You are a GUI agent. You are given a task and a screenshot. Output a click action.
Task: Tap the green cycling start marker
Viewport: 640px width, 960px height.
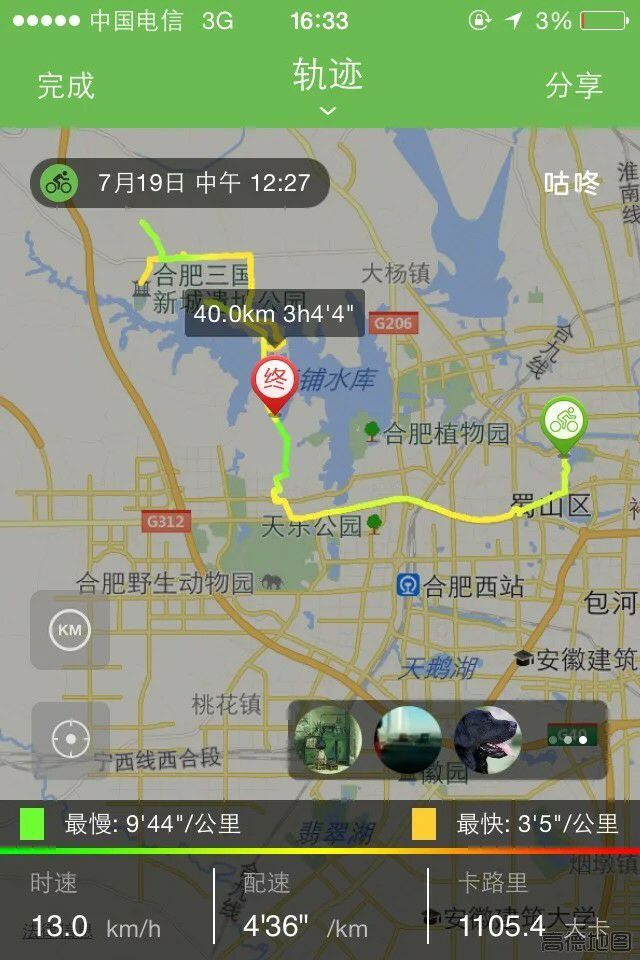point(565,424)
